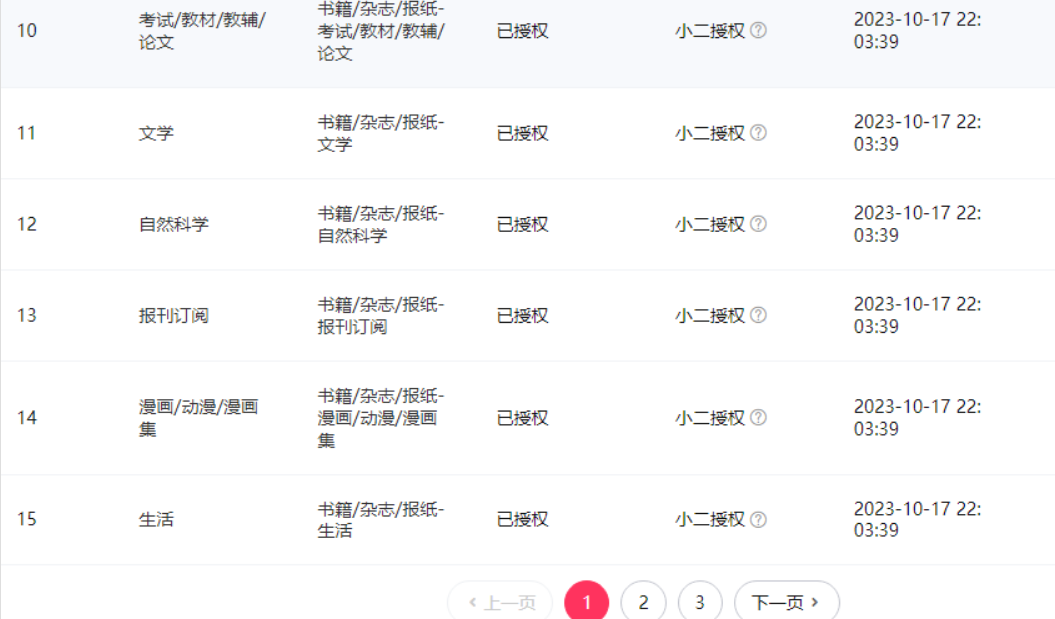Show 小二授权 help for 自然科学 row
The height and width of the screenshot is (619, 1055).
coord(758,224)
